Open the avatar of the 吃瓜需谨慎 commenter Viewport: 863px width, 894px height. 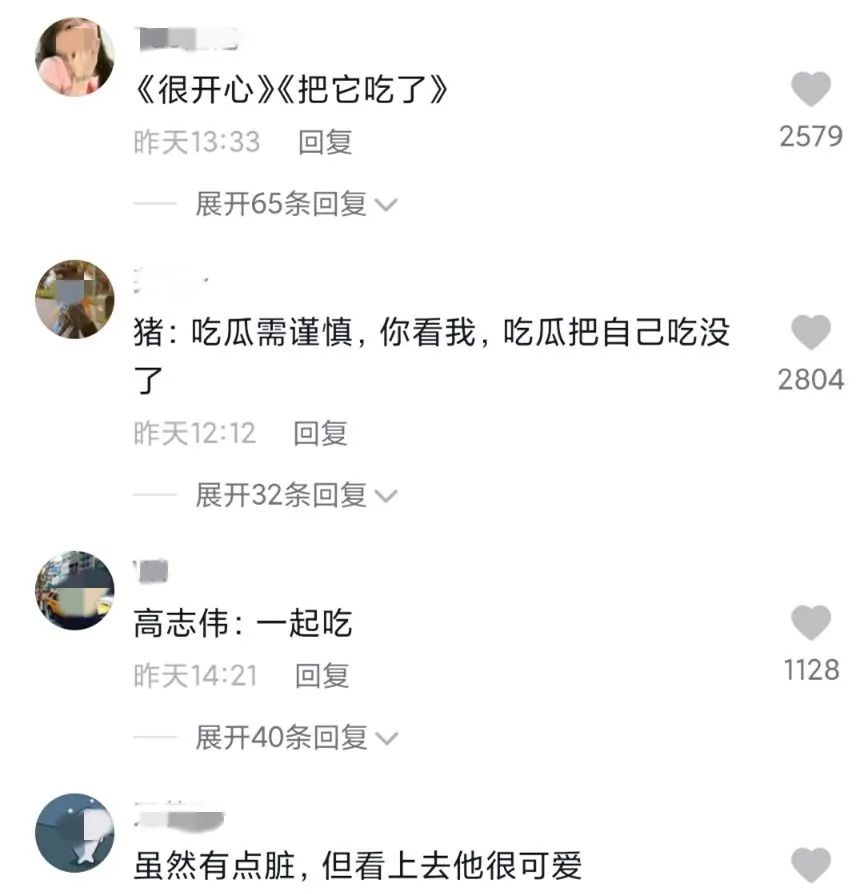click(75, 299)
